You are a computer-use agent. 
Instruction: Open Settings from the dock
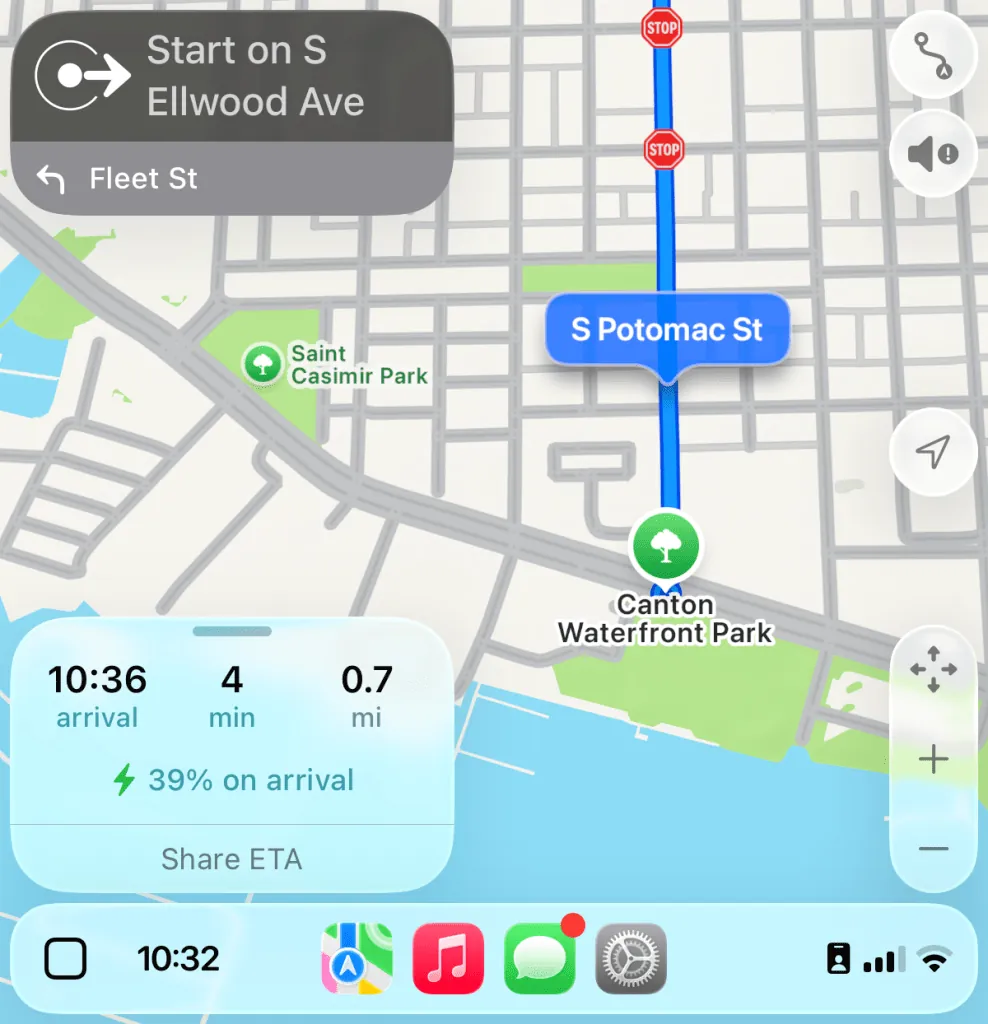pyautogui.click(x=631, y=958)
